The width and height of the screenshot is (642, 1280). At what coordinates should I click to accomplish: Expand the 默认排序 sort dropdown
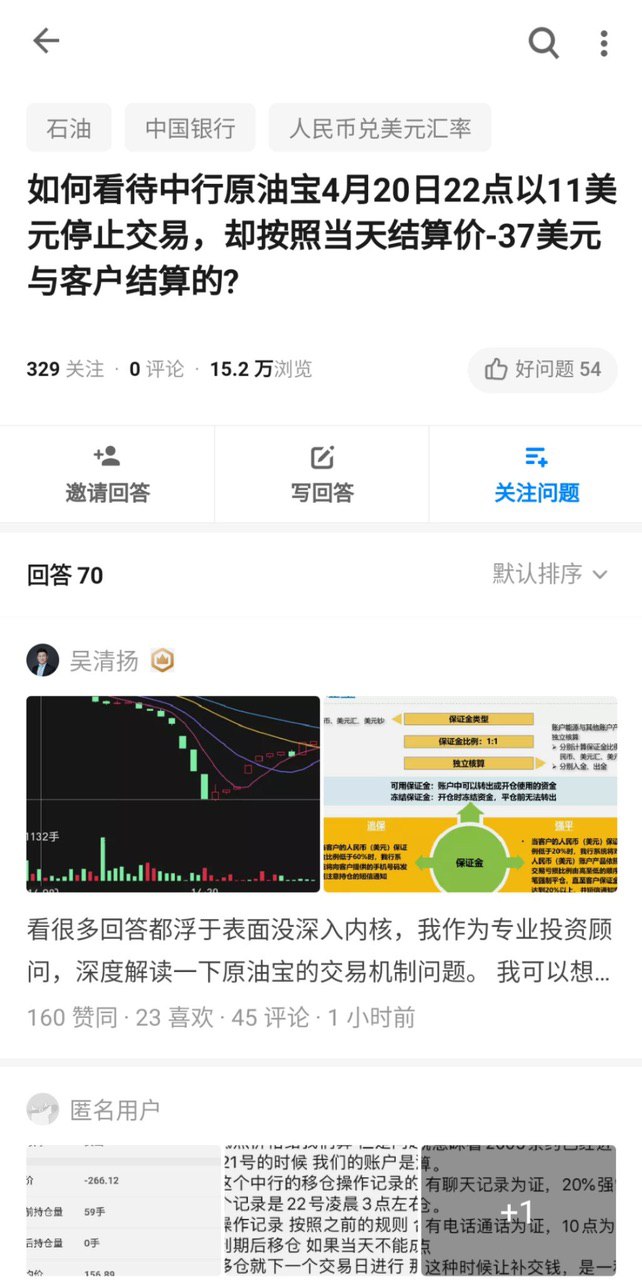click(x=550, y=574)
